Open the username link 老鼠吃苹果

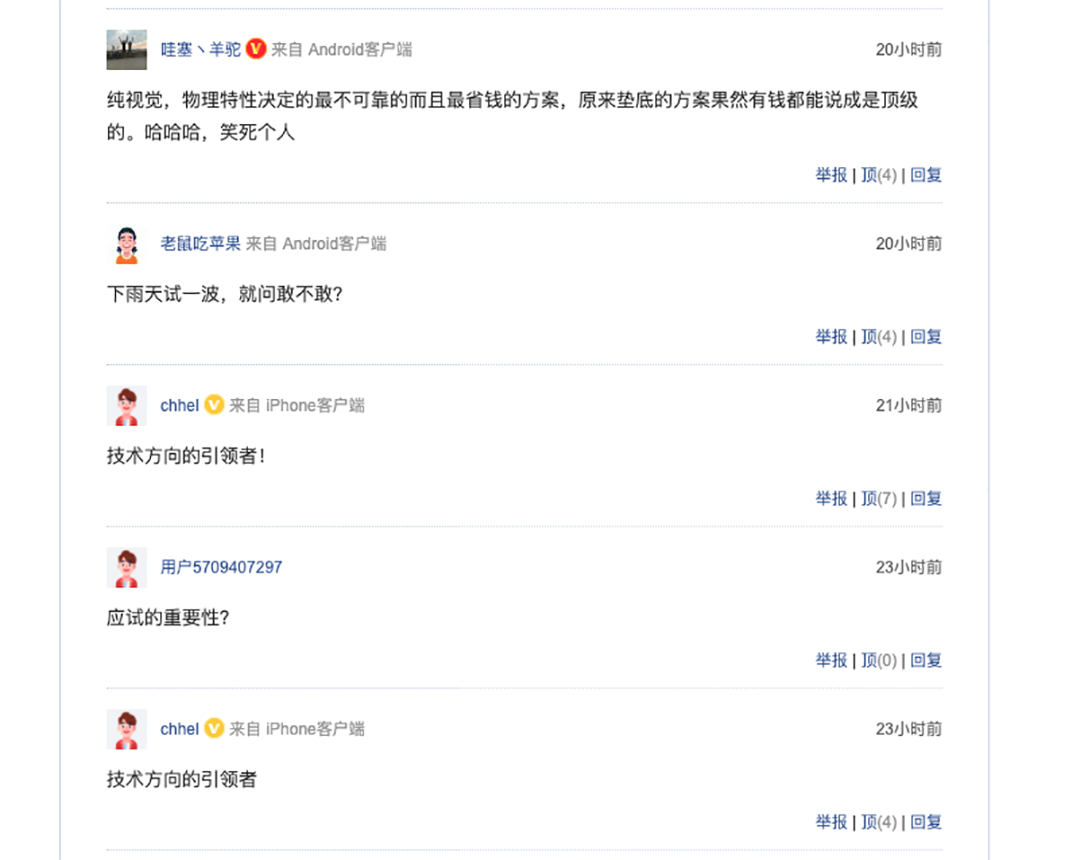pyautogui.click(x=201, y=243)
